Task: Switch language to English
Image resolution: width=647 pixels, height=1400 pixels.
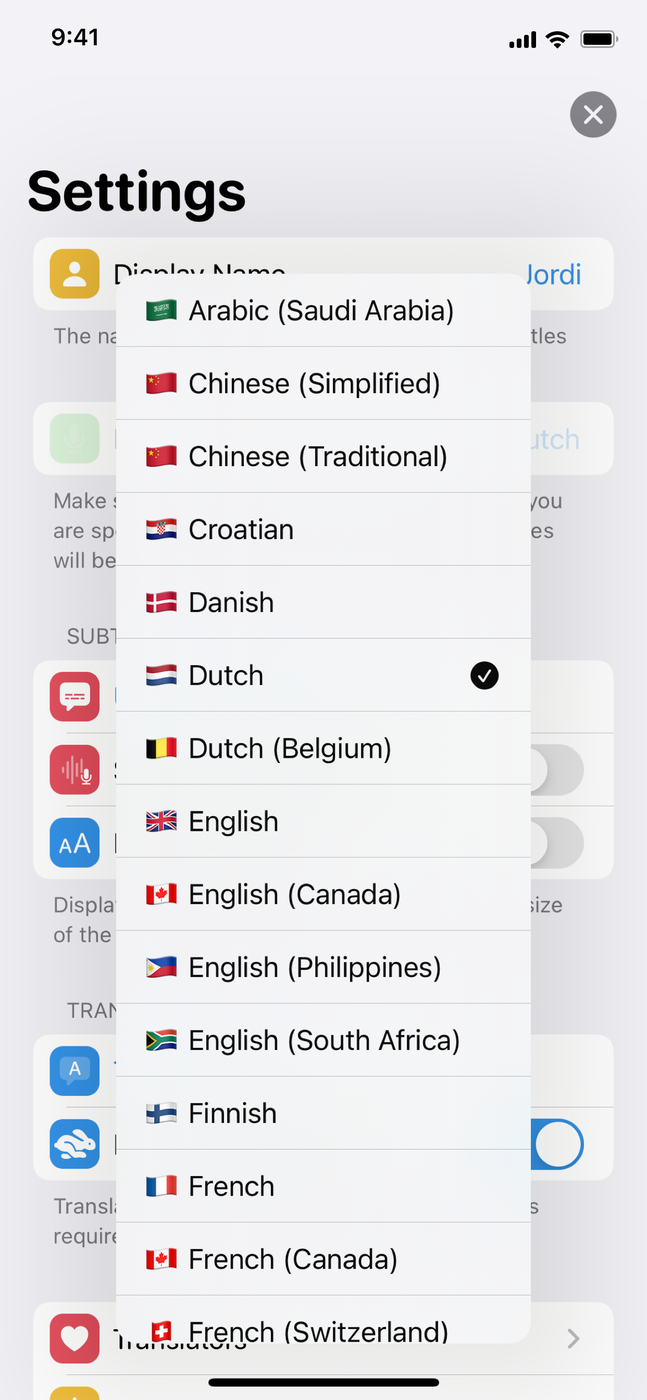Action: pos(322,822)
